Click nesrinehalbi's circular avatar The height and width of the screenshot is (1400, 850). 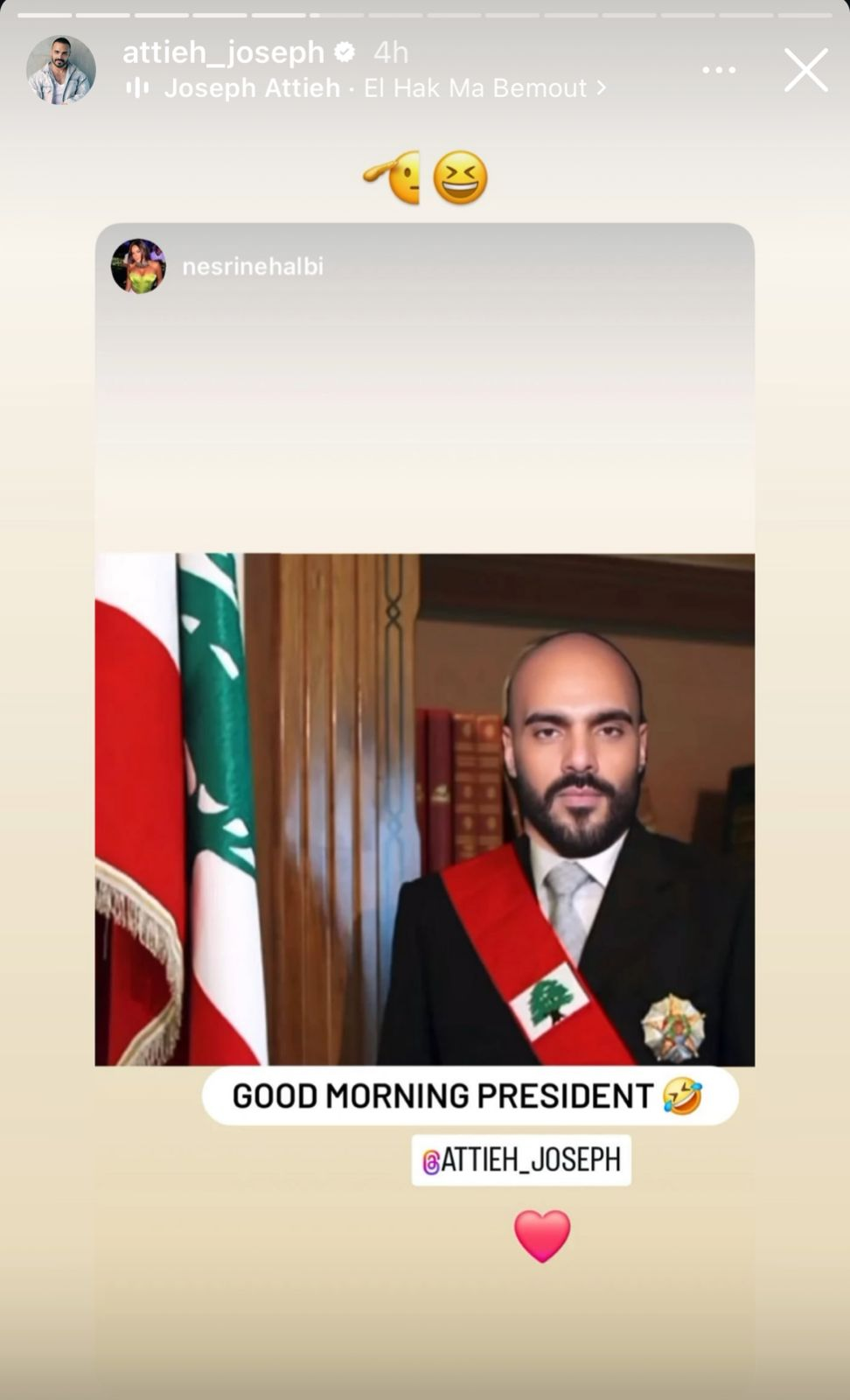(138, 267)
